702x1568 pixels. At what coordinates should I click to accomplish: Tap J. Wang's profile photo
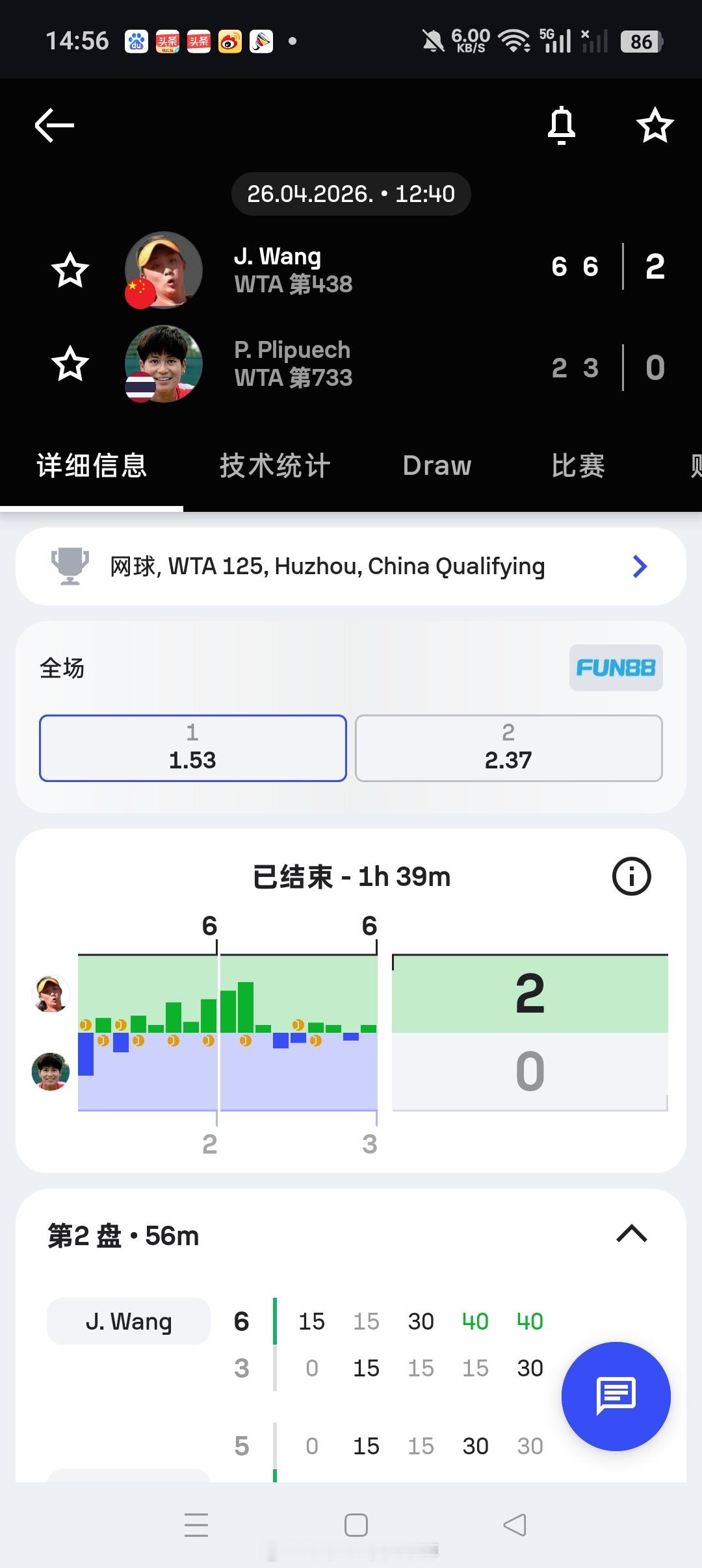click(x=163, y=270)
